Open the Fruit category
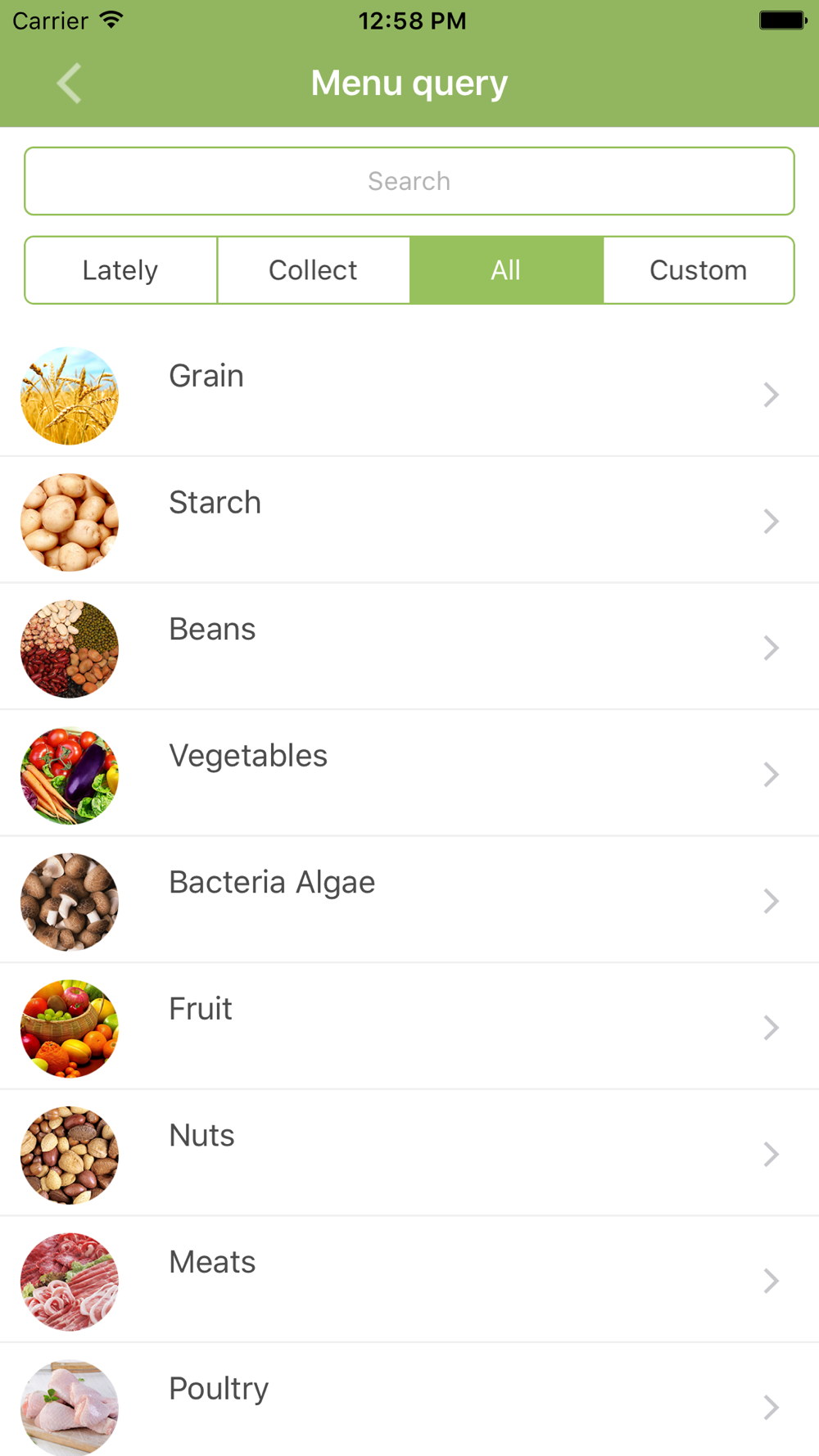This screenshot has width=819, height=1456. coord(409,1027)
